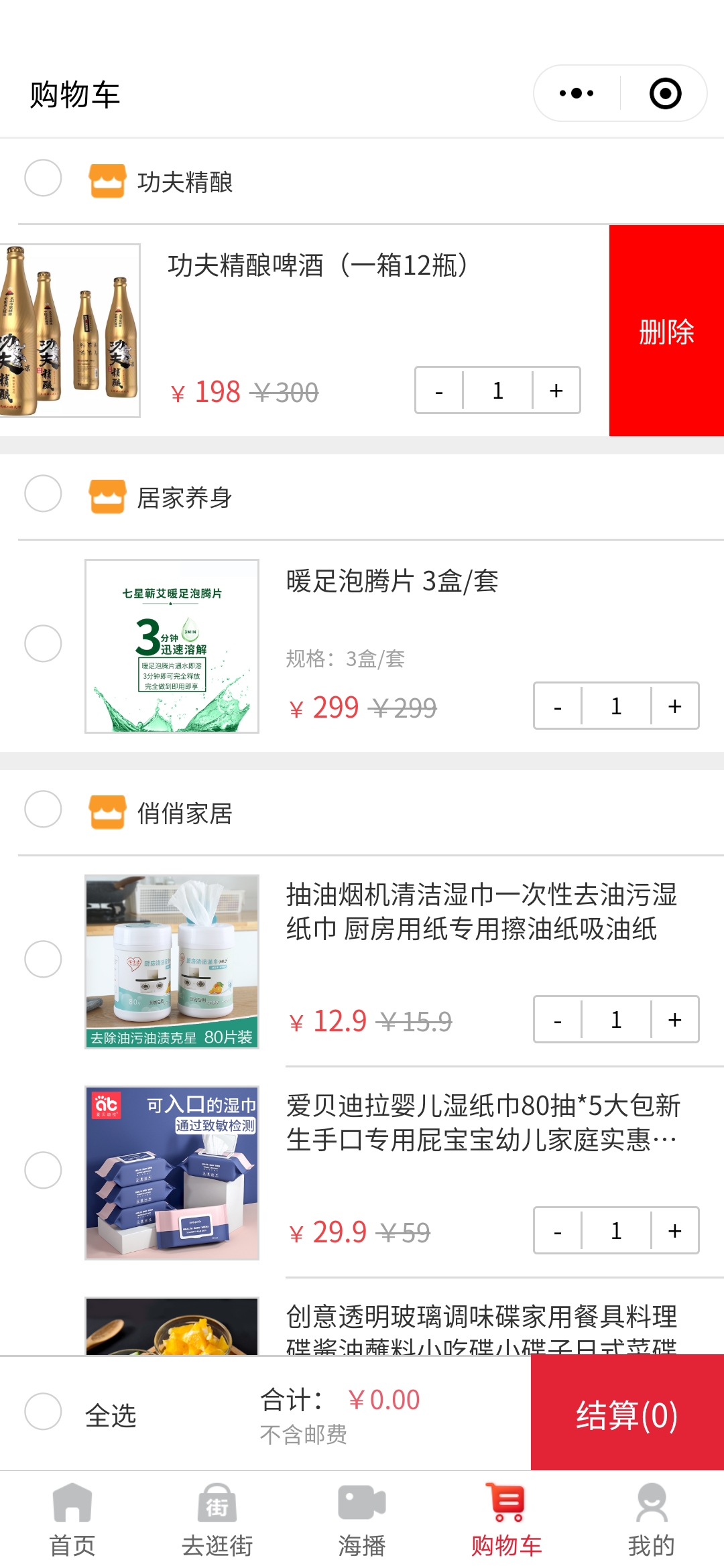The height and width of the screenshot is (1568, 724).
Task: Increase quantity of 功夫精酿啤酒
Action: coord(556,390)
